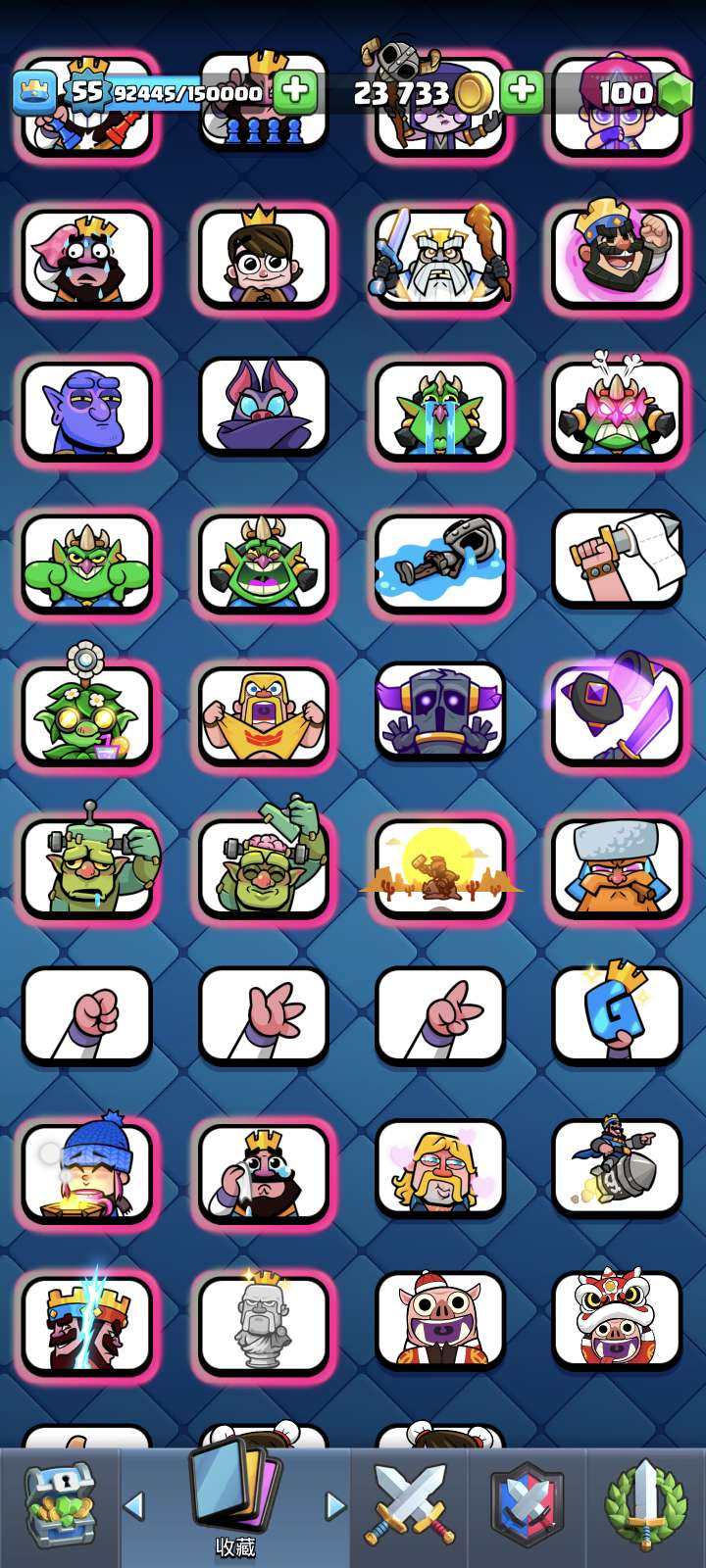Tap the left arrow beside the collection tab
The width and height of the screenshot is (706, 1568).
click(134, 1505)
